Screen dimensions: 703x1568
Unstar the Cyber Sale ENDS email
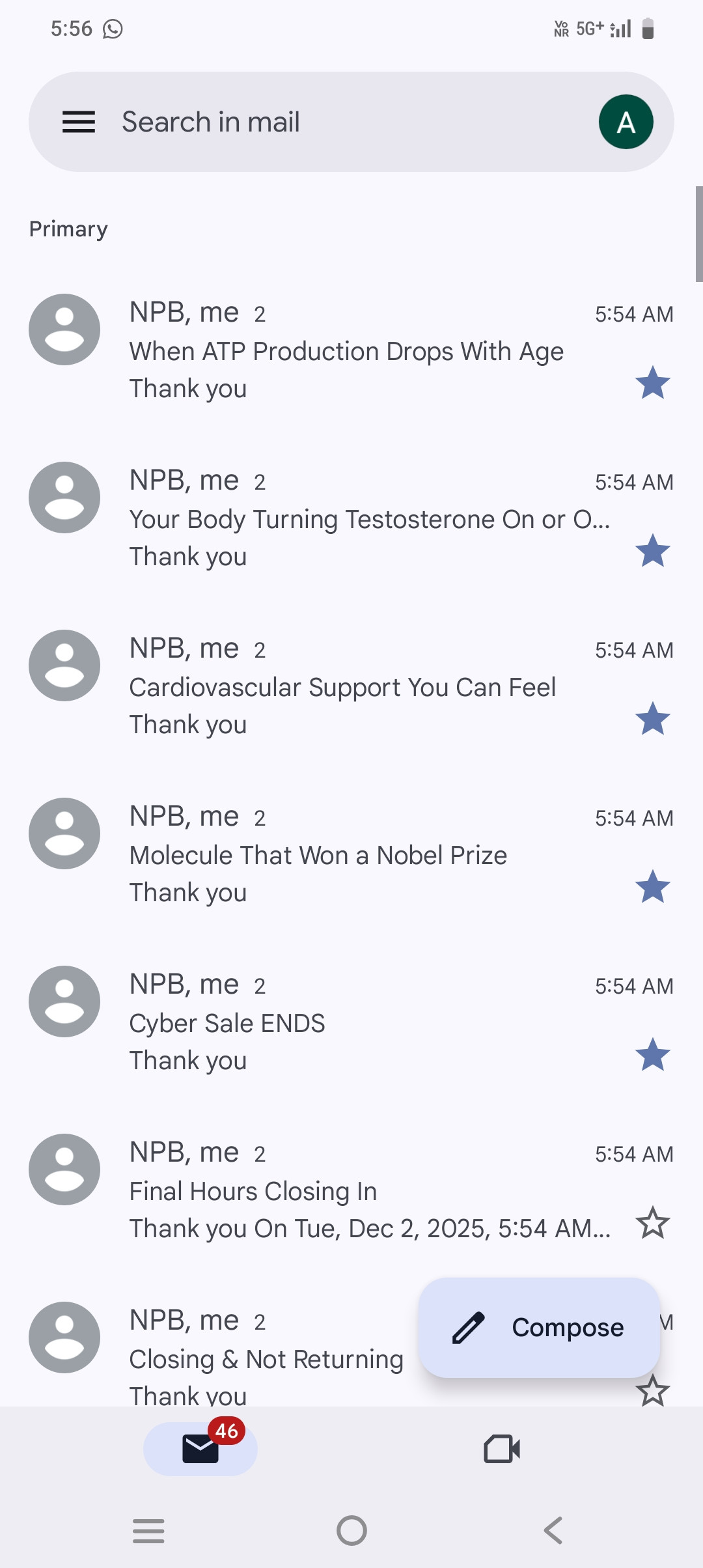pos(652,1055)
